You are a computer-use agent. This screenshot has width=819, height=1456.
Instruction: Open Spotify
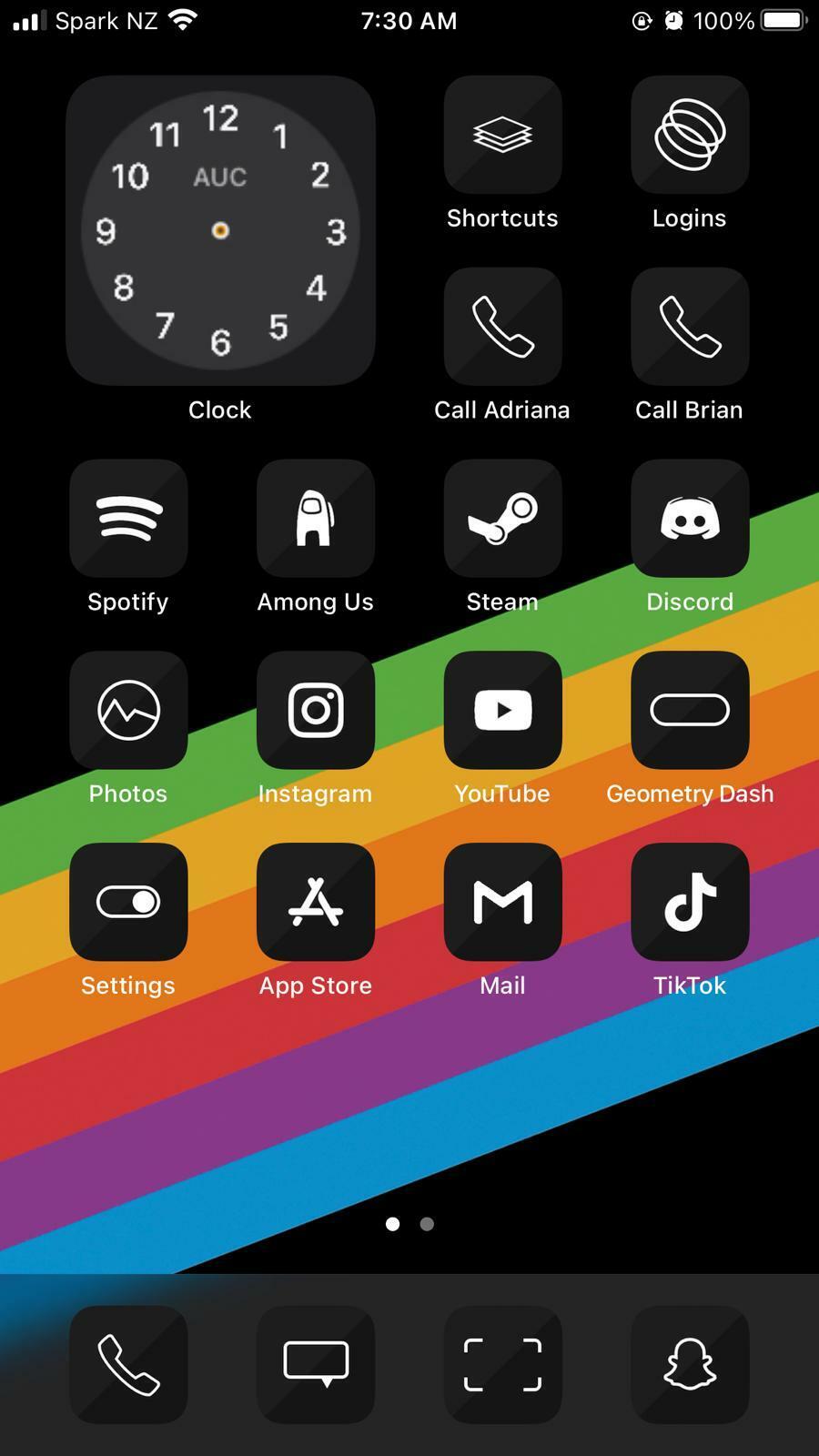128,519
